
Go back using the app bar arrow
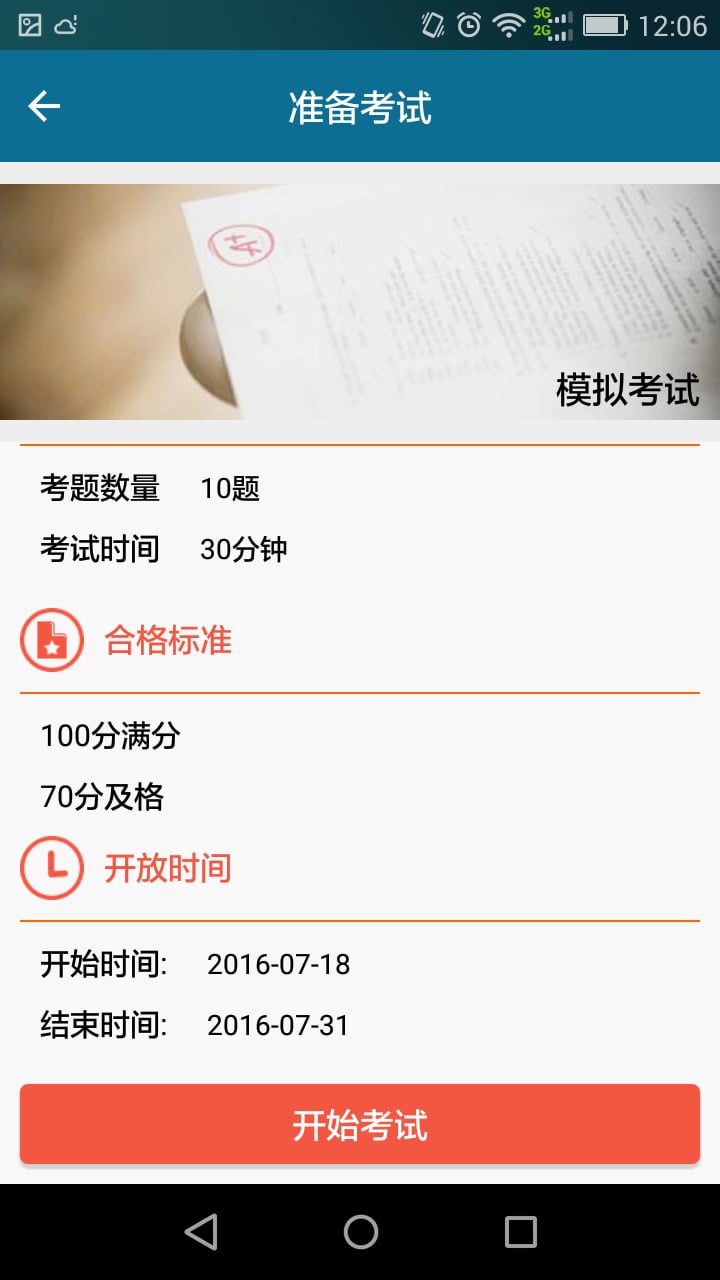pos(44,106)
